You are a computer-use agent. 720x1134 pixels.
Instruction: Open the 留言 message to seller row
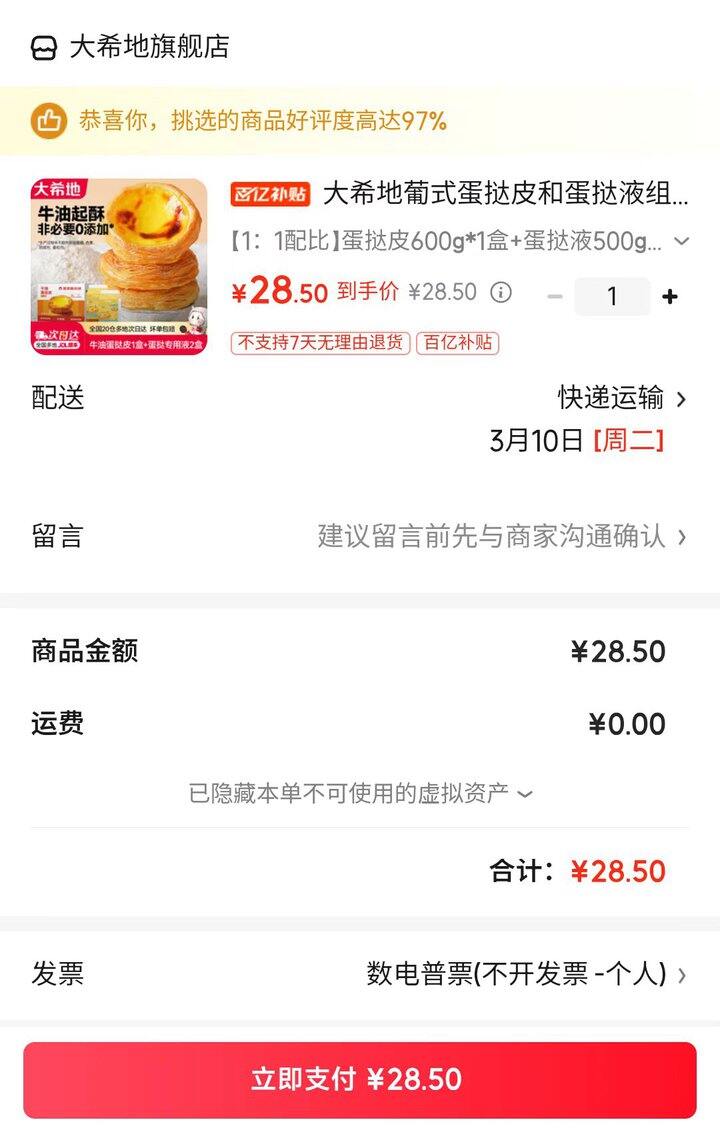[x=500, y=536]
